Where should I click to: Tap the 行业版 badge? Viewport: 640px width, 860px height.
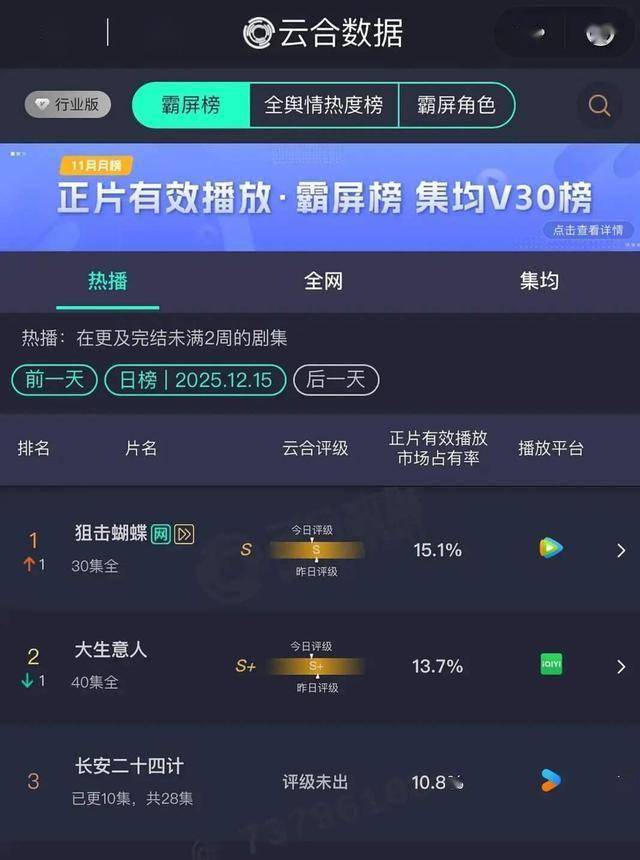(68, 104)
